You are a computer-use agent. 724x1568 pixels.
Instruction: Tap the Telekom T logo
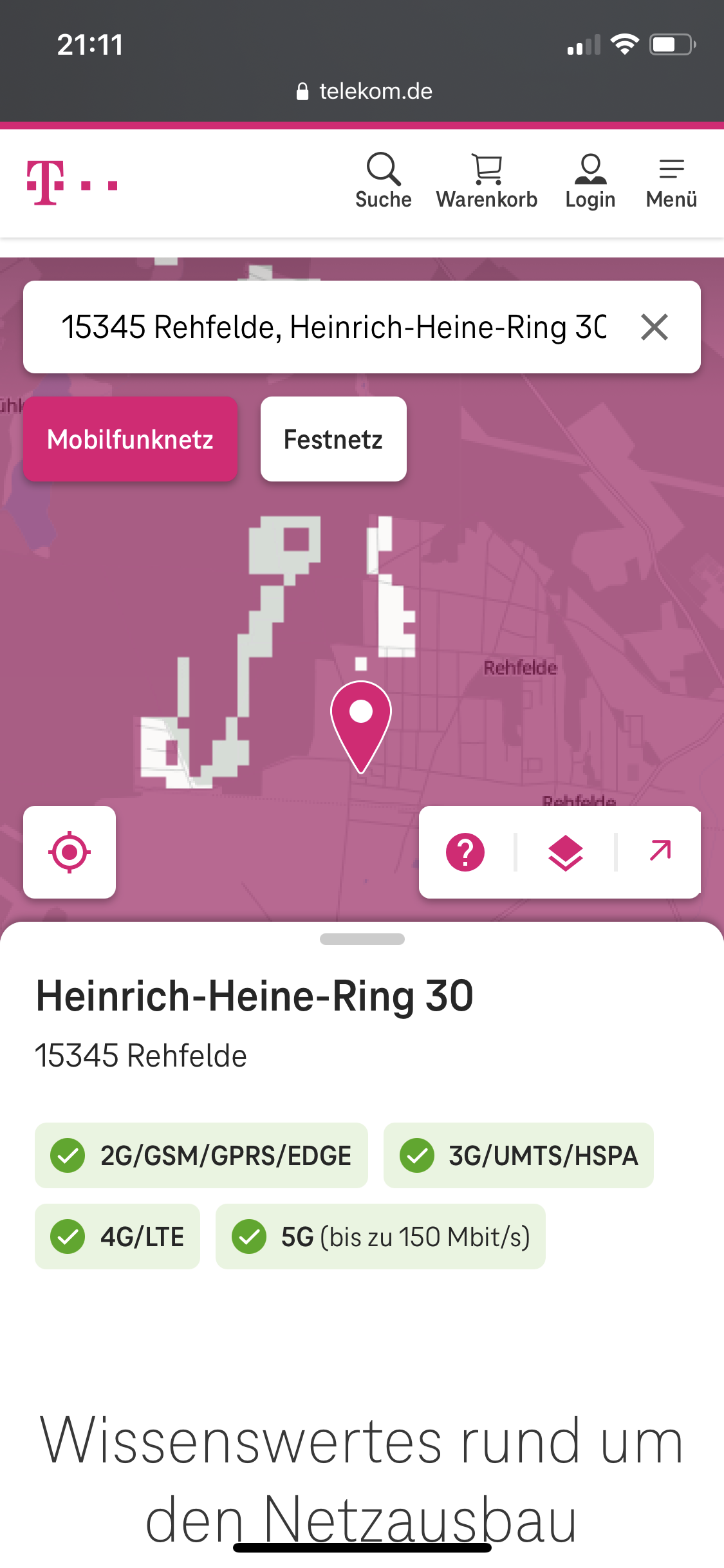(x=46, y=183)
